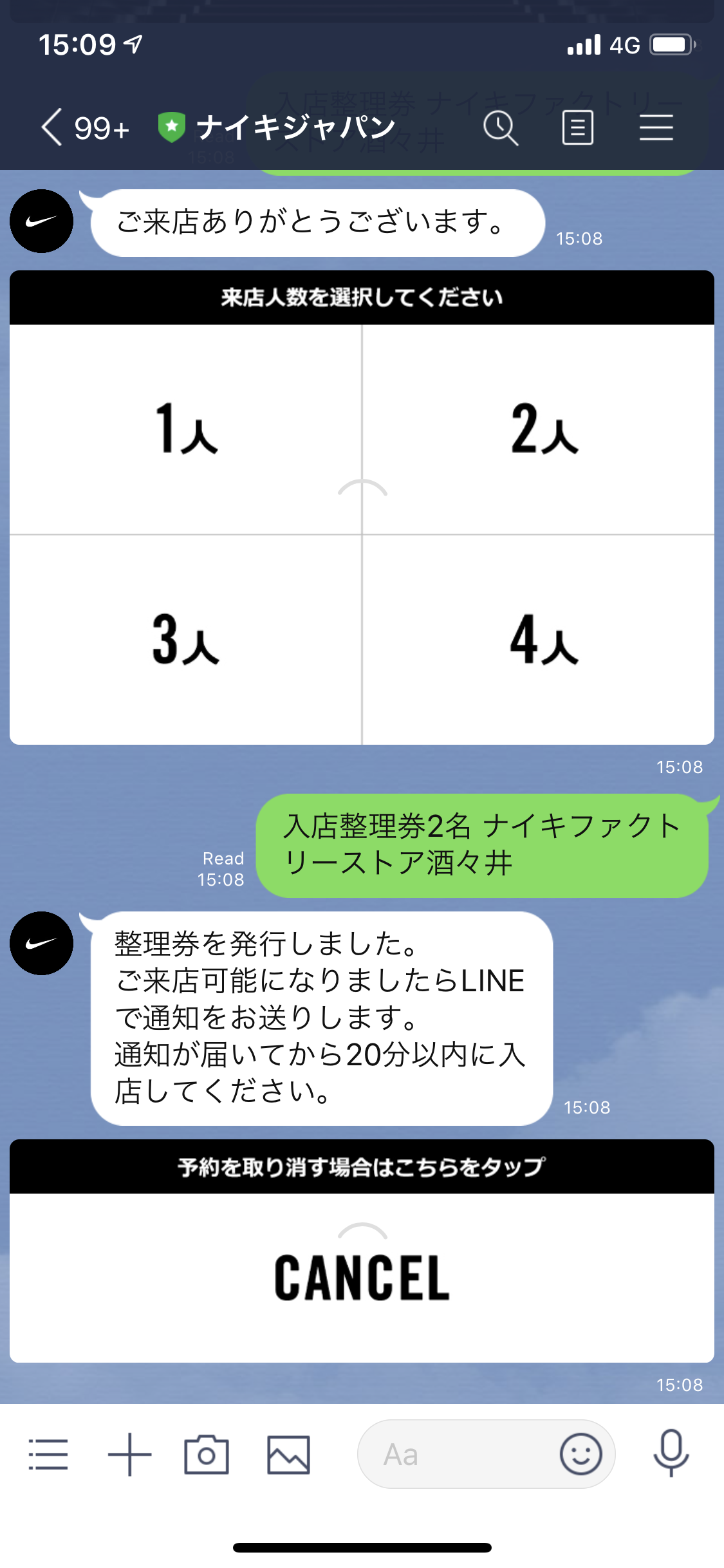
Task: Select 1人 as visitor count
Action: tap(186, 429)
